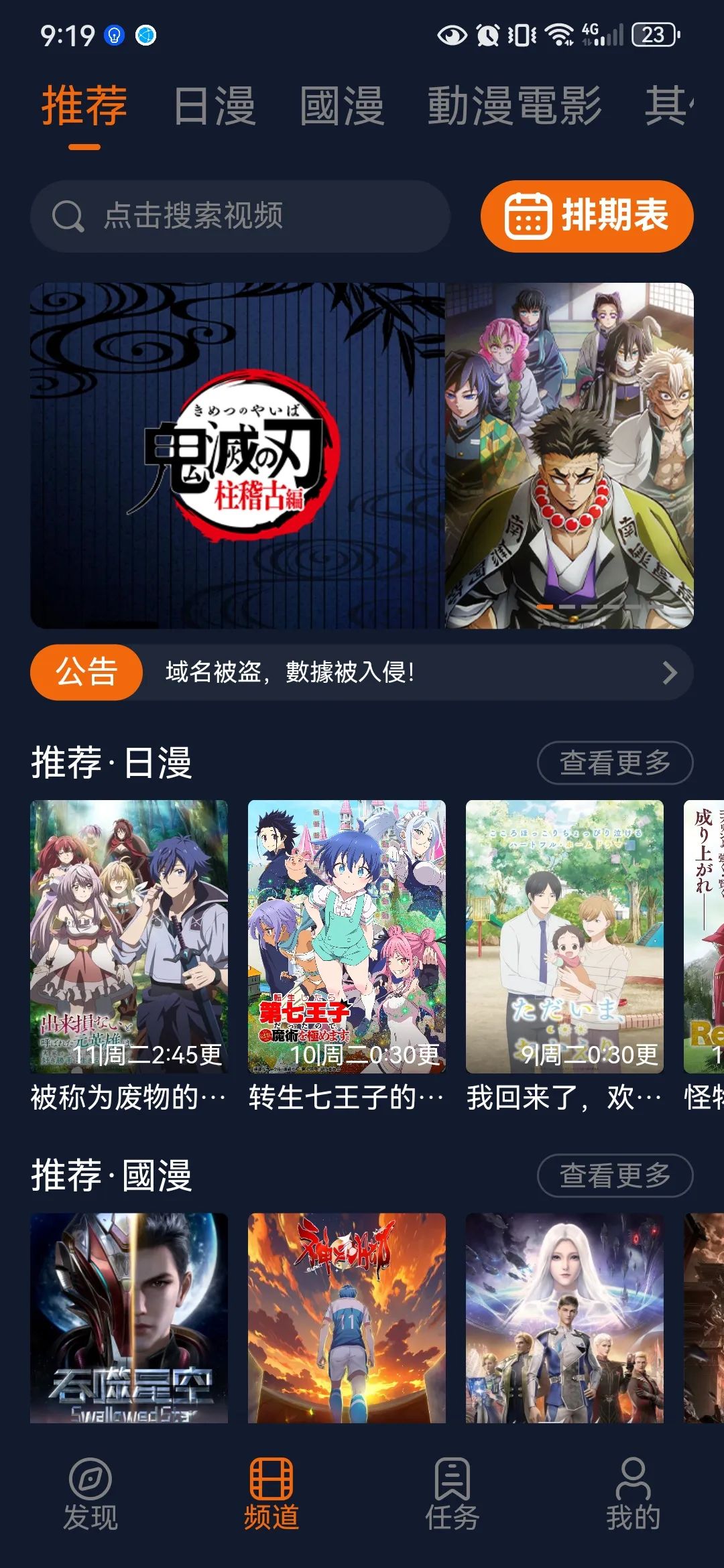Viewport: 724px width, 1568px height.
Task: Open the 動漫電影 tab
Action: coord(515,107)
